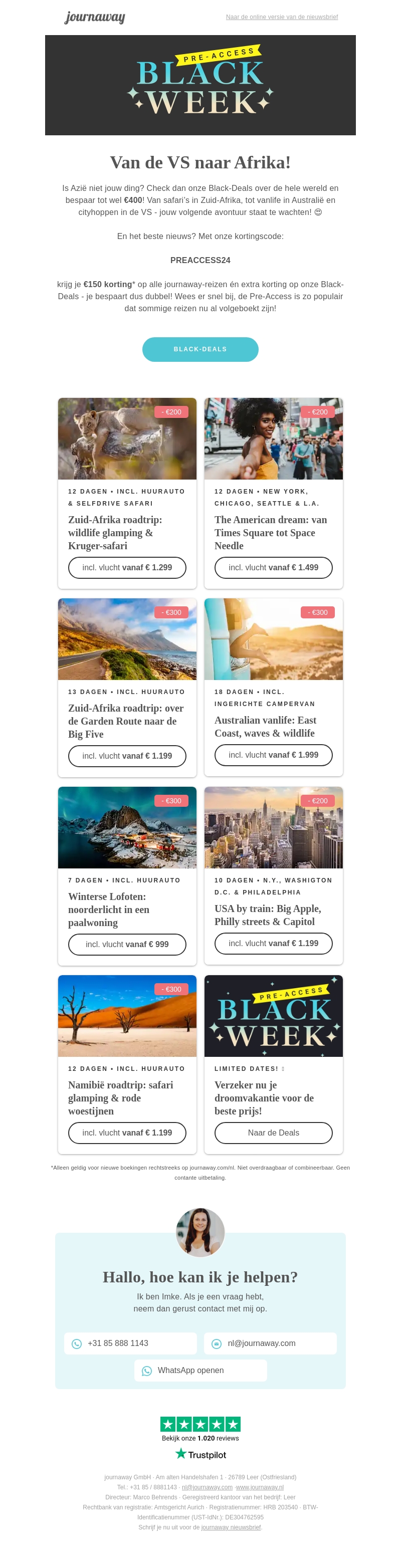Call +31 85 888 1143
This screenshot has height=1568, width=401.
coord(130,1343)
